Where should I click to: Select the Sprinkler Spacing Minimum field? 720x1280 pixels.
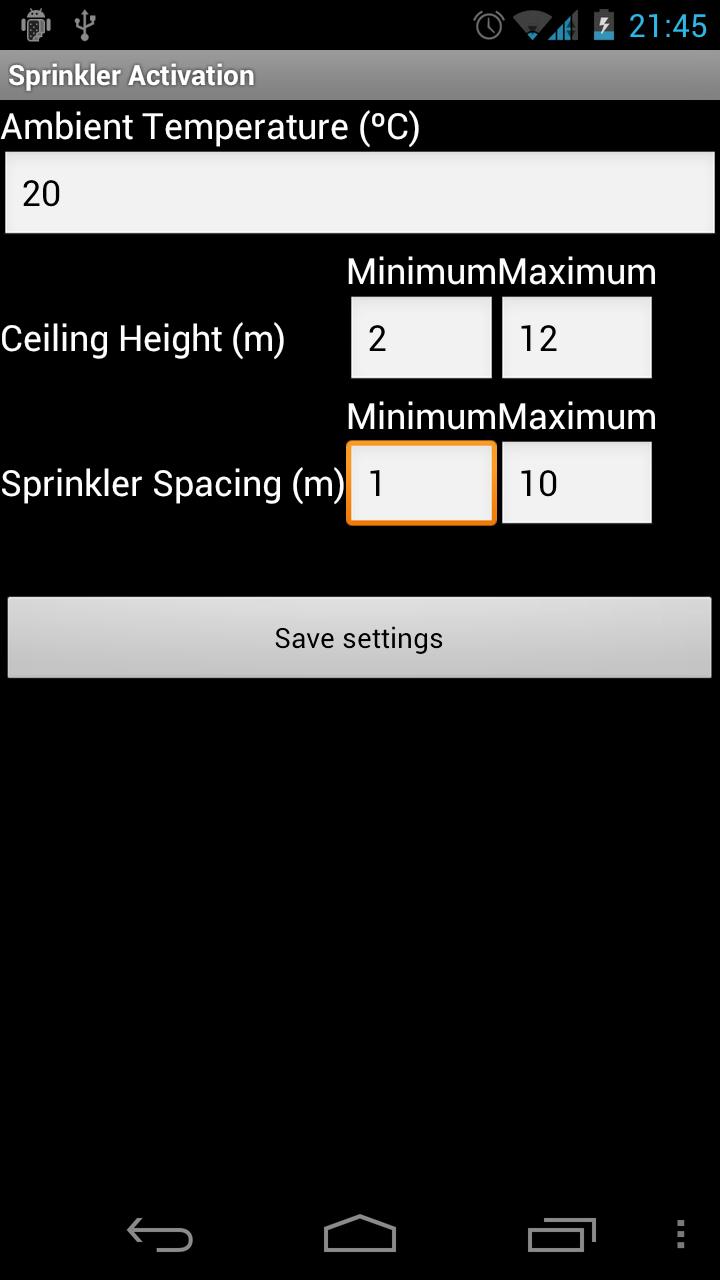[x=420, y=482]
